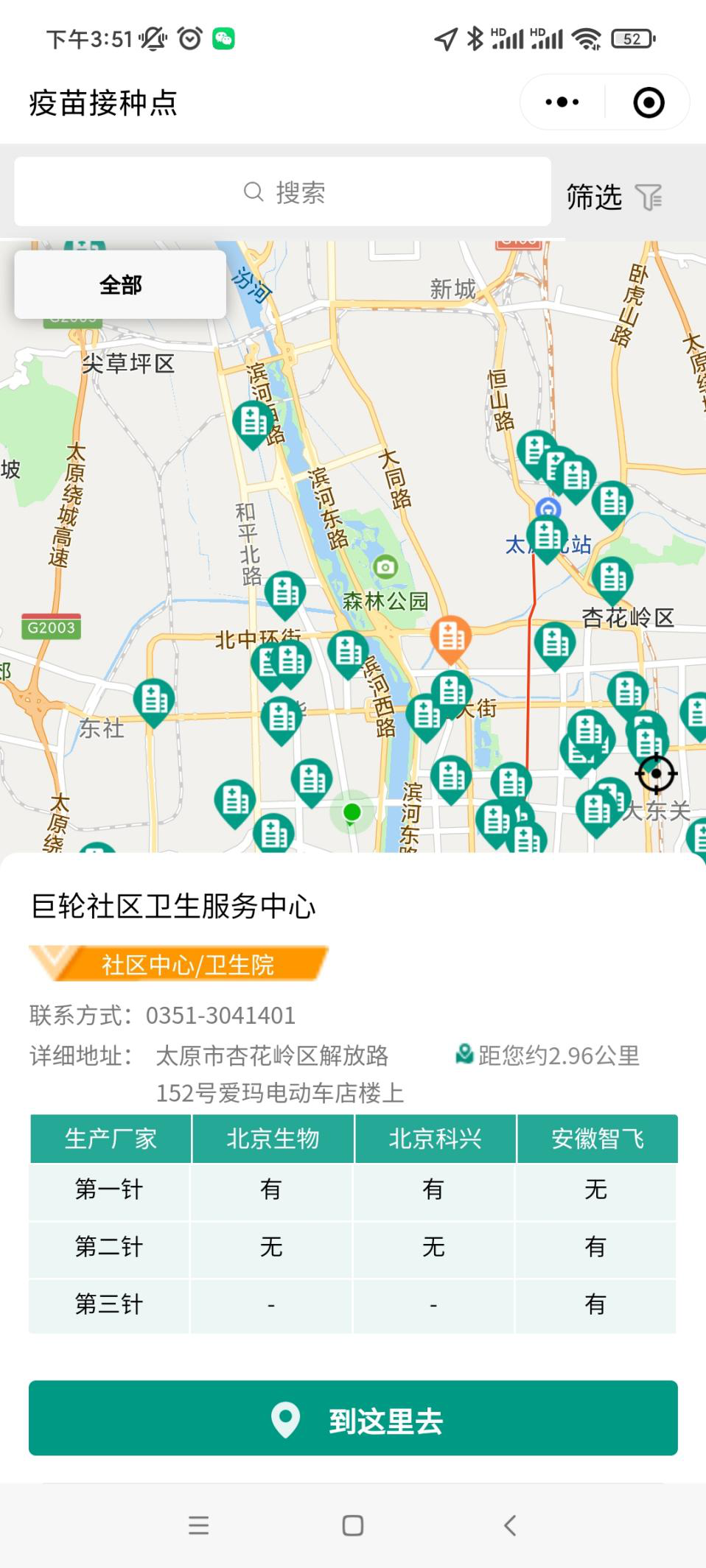
Task: Close the mini program via the circle icon
Action: point(649,102)
